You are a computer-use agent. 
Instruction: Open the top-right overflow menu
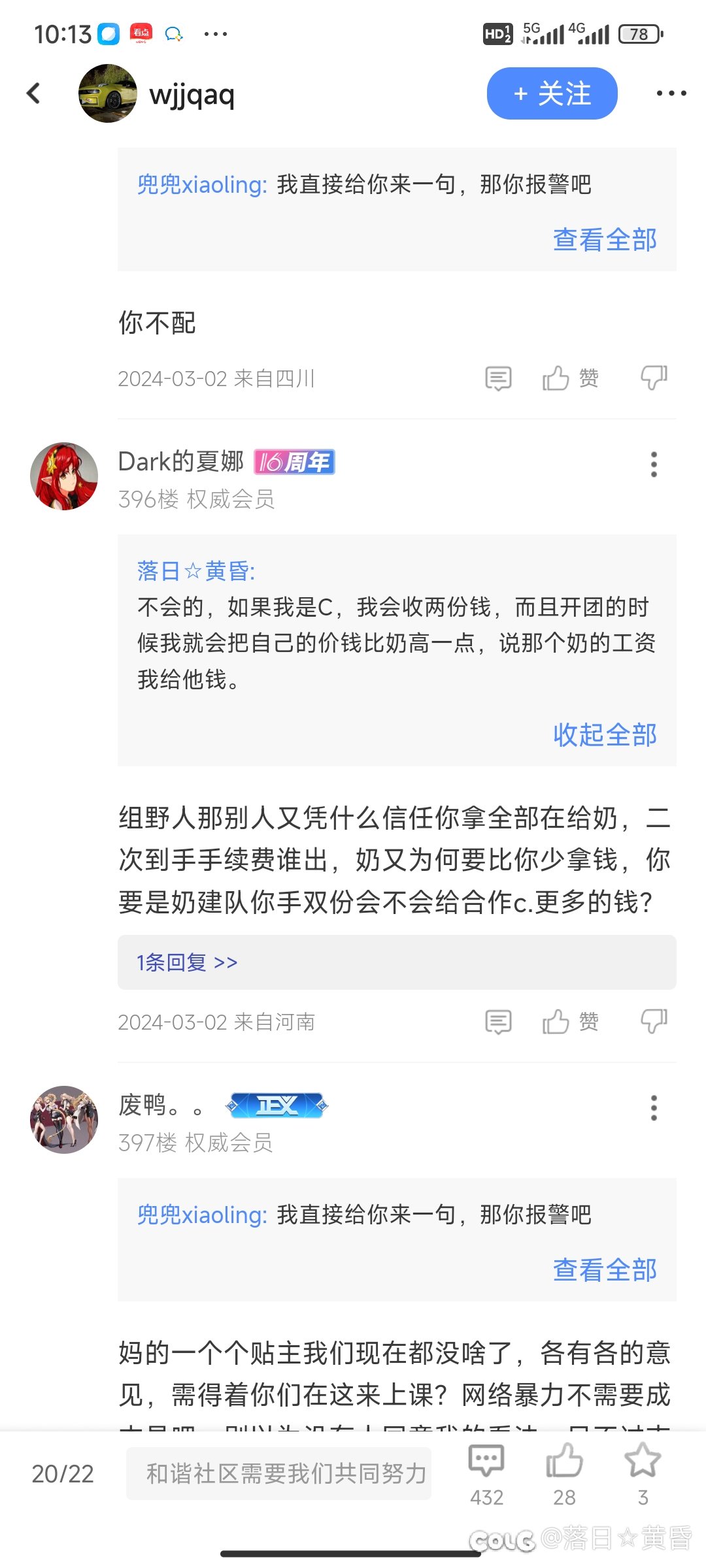click(671, 93)
